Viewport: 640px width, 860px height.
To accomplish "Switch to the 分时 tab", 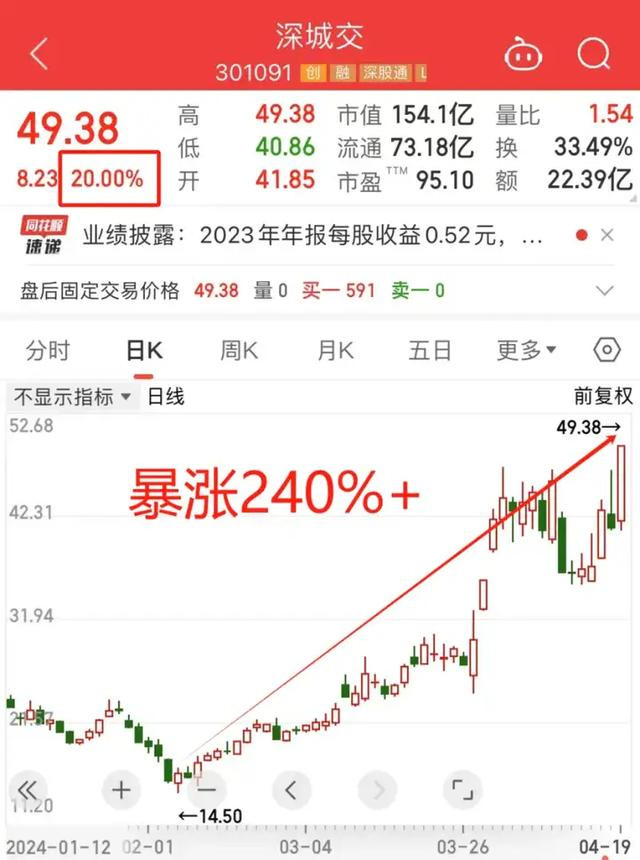I will click(x=48, y=350).
